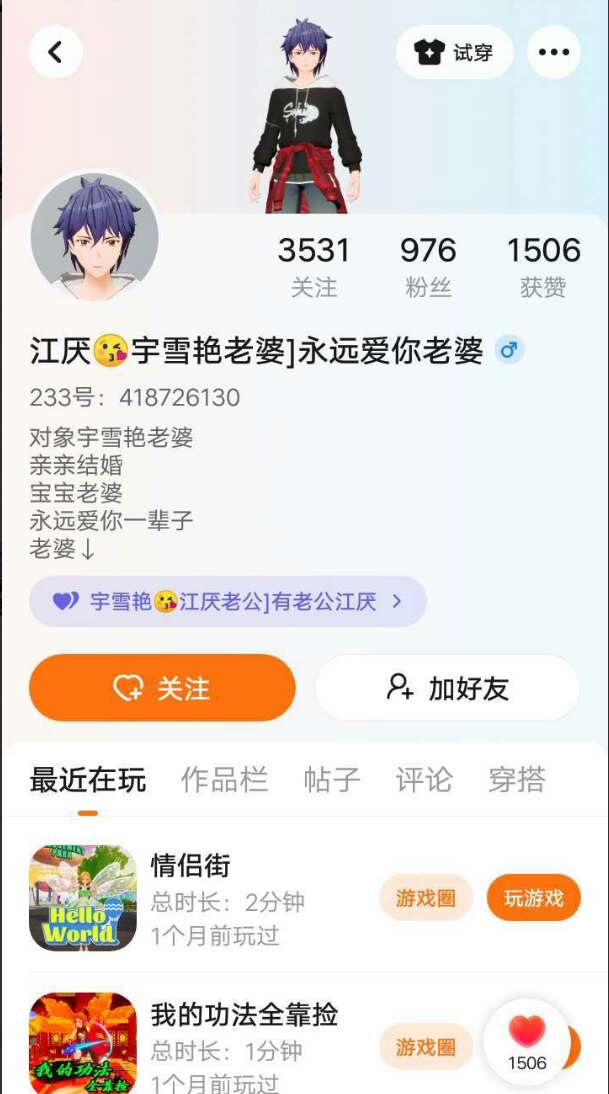Select the 最近在玩 tab
The height and width of the screenshot is (1094, 609).
88,780
